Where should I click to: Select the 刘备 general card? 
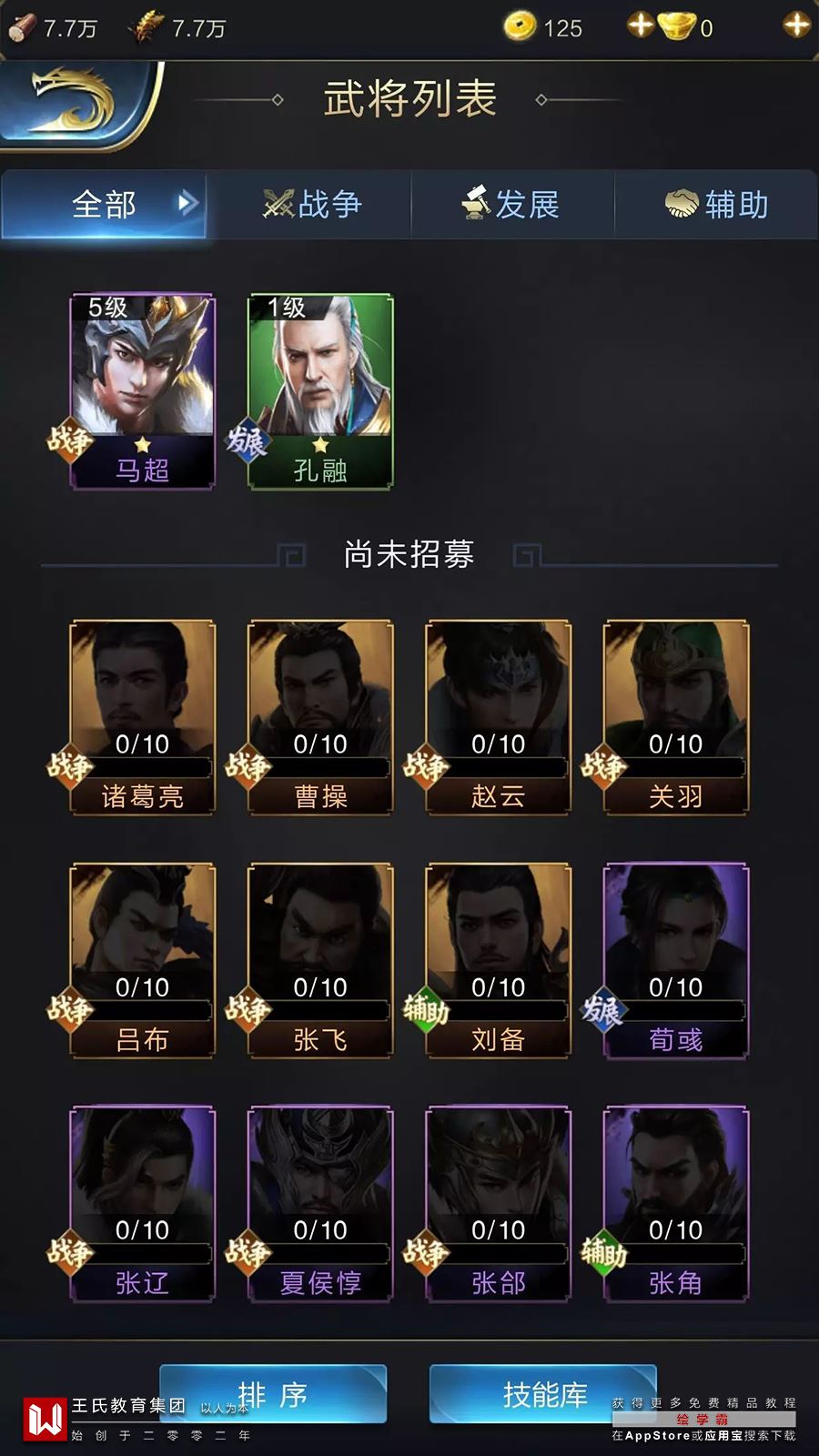click(x=498, y=960)
